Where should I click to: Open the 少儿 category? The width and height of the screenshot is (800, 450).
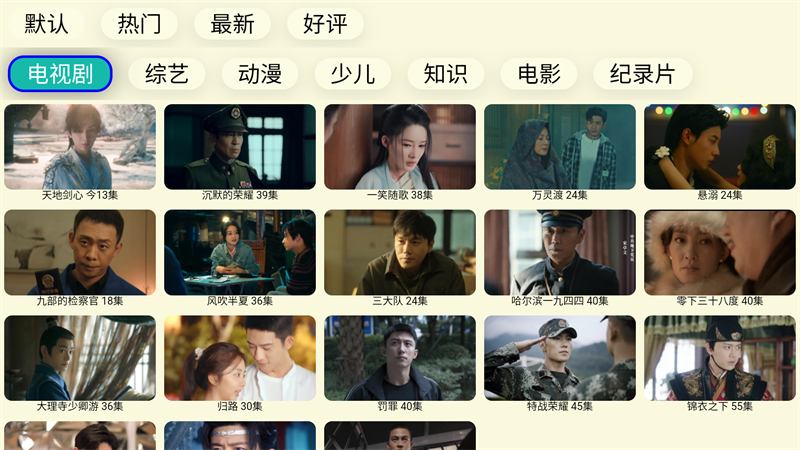coord(352,73)
